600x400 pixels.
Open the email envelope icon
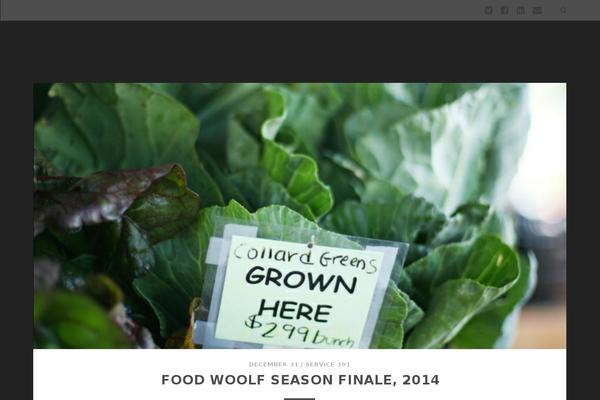point(537,10)
